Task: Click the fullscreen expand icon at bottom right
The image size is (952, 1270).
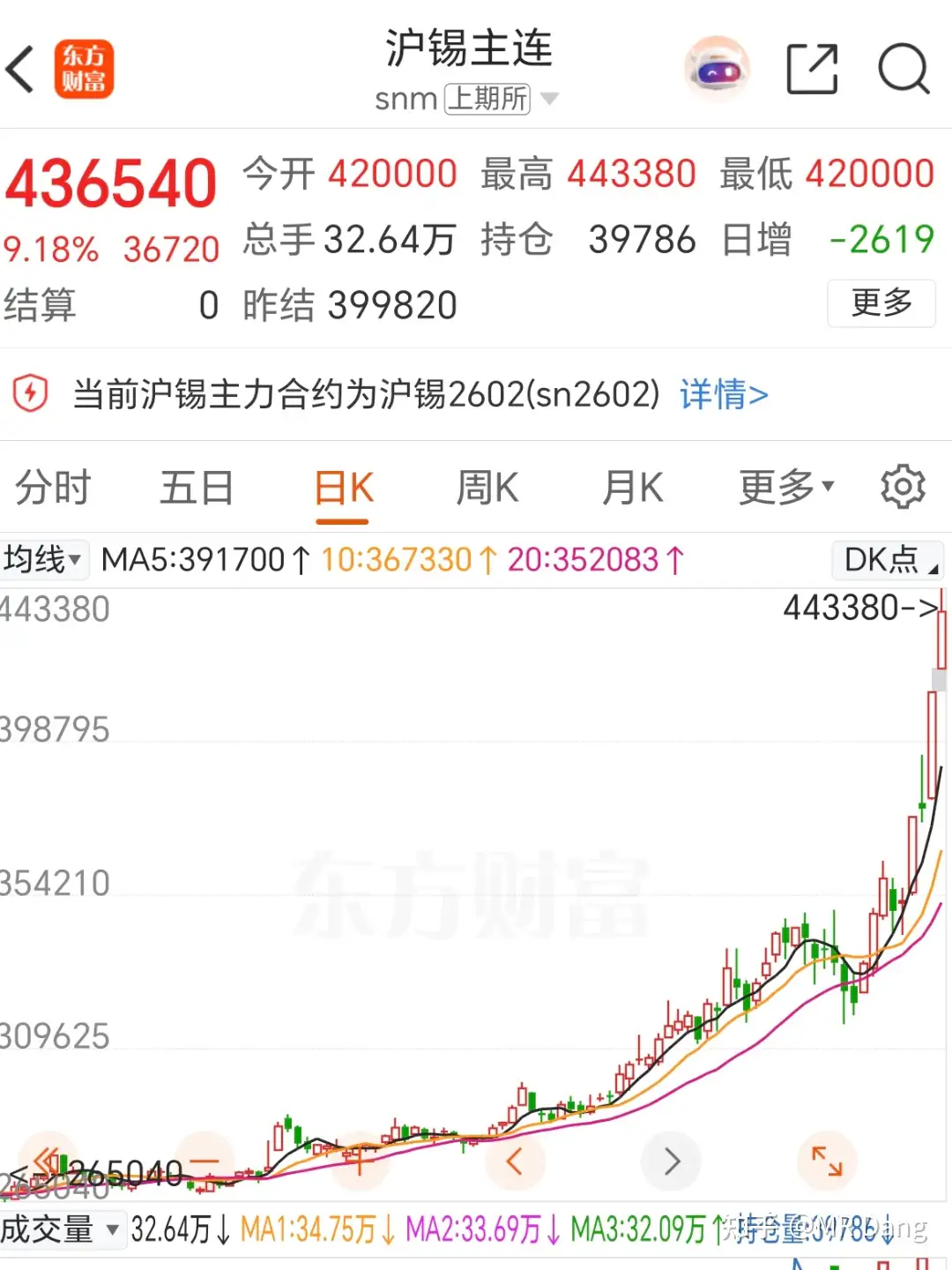Action: pos(826,1162)
